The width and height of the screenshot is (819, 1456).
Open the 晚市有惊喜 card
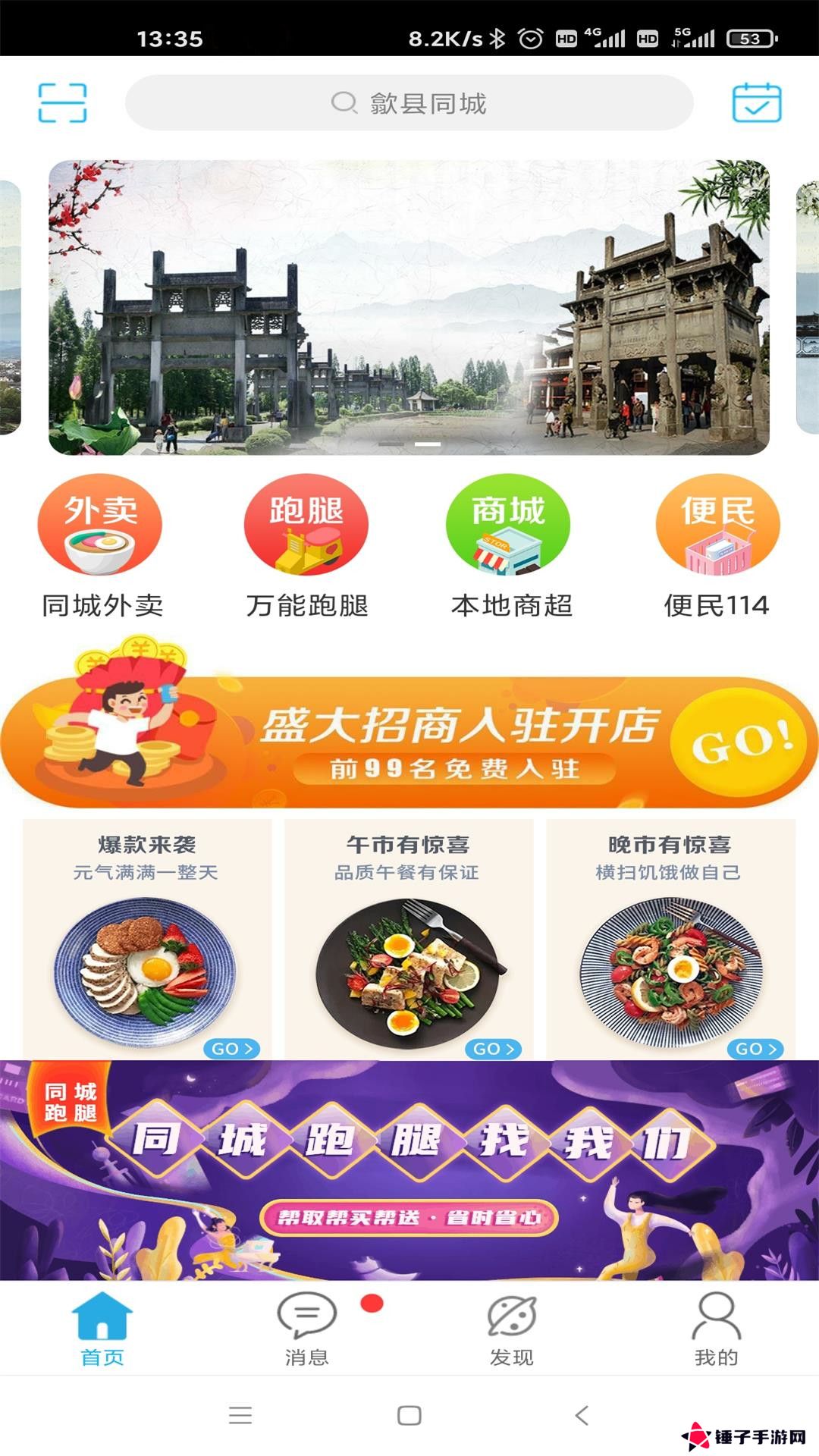tap(670, 939)
